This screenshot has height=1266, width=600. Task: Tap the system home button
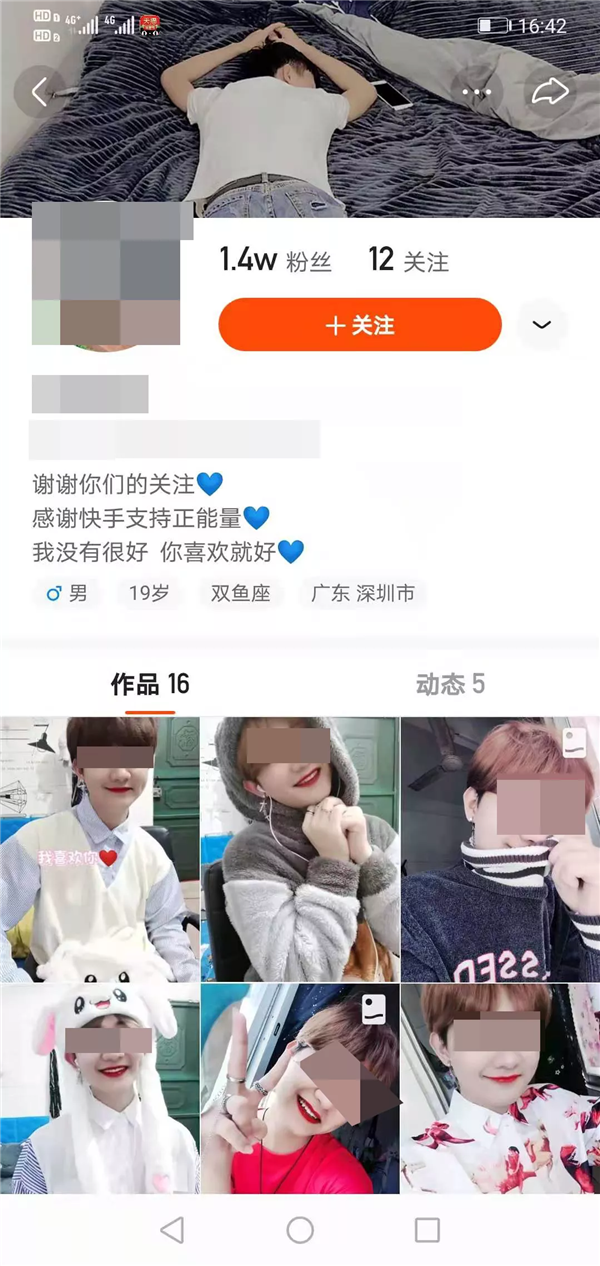tap(300, 1230)
